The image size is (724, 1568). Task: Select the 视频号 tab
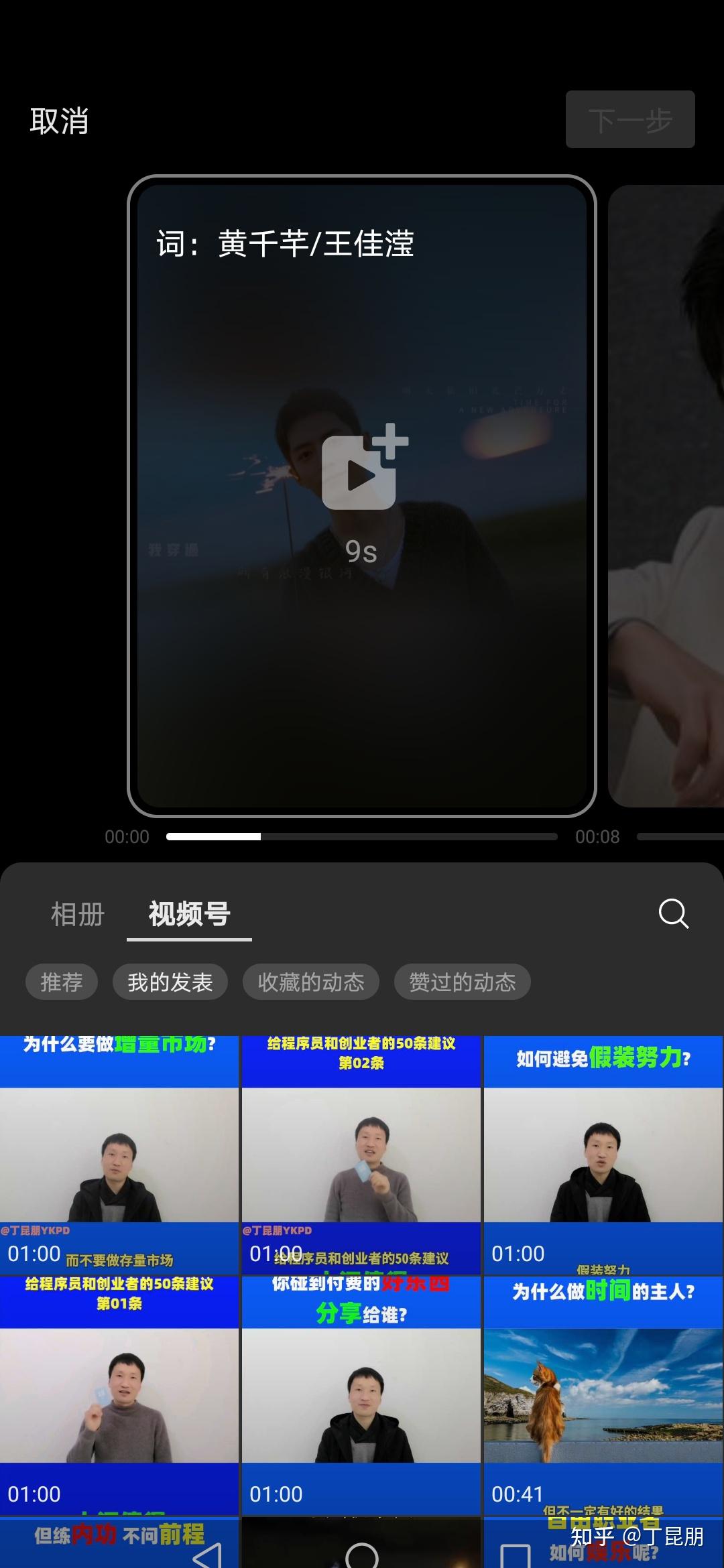189,914
